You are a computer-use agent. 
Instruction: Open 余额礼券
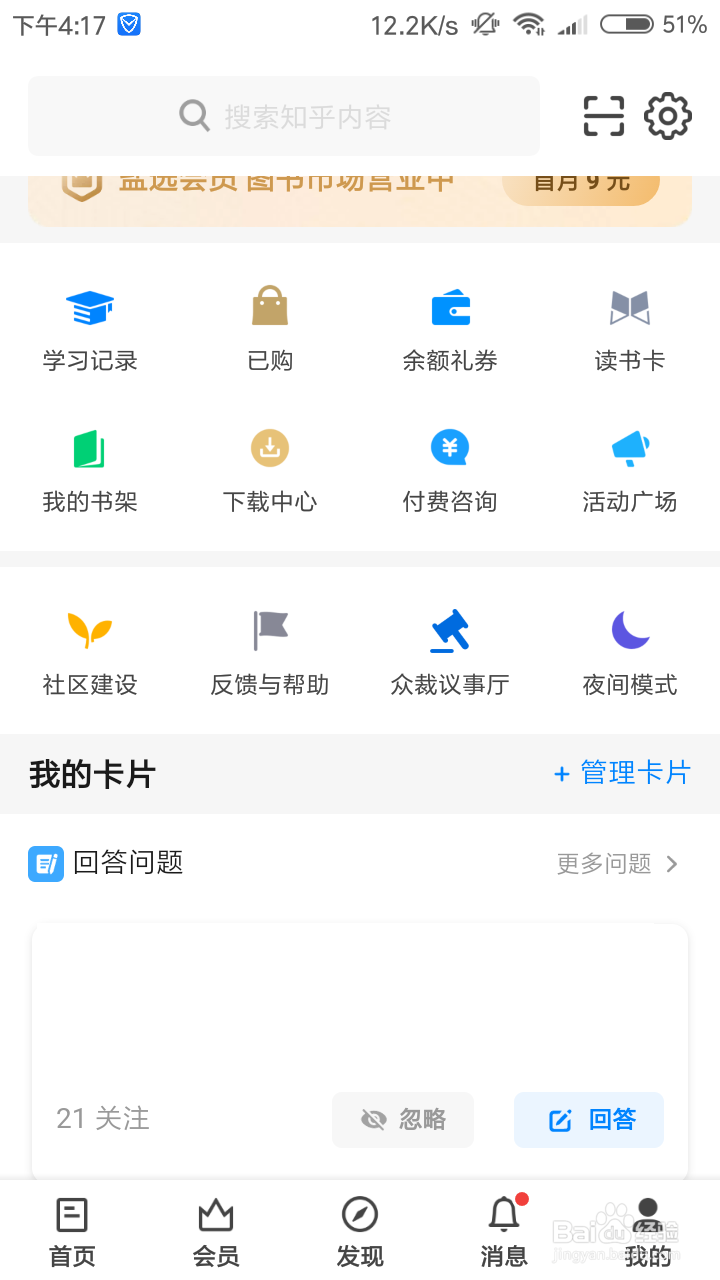coord(450,329)
